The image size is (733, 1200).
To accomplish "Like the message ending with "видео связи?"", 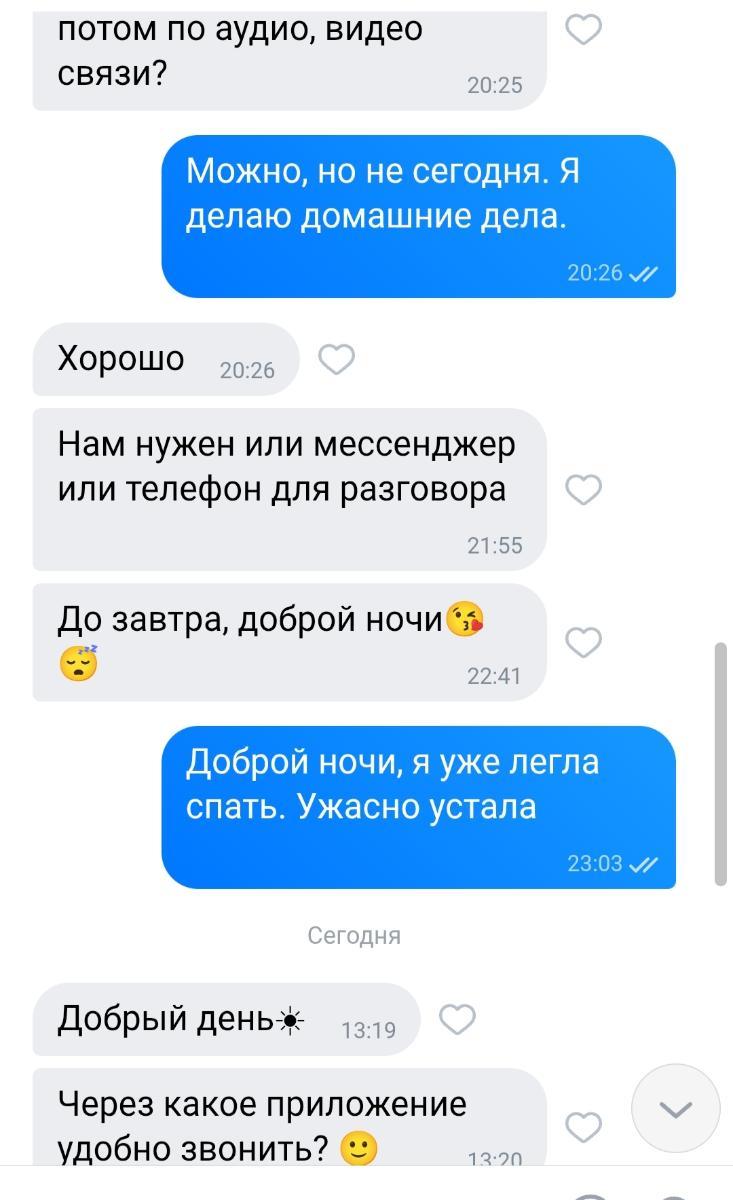I will (x=584, y=31).
